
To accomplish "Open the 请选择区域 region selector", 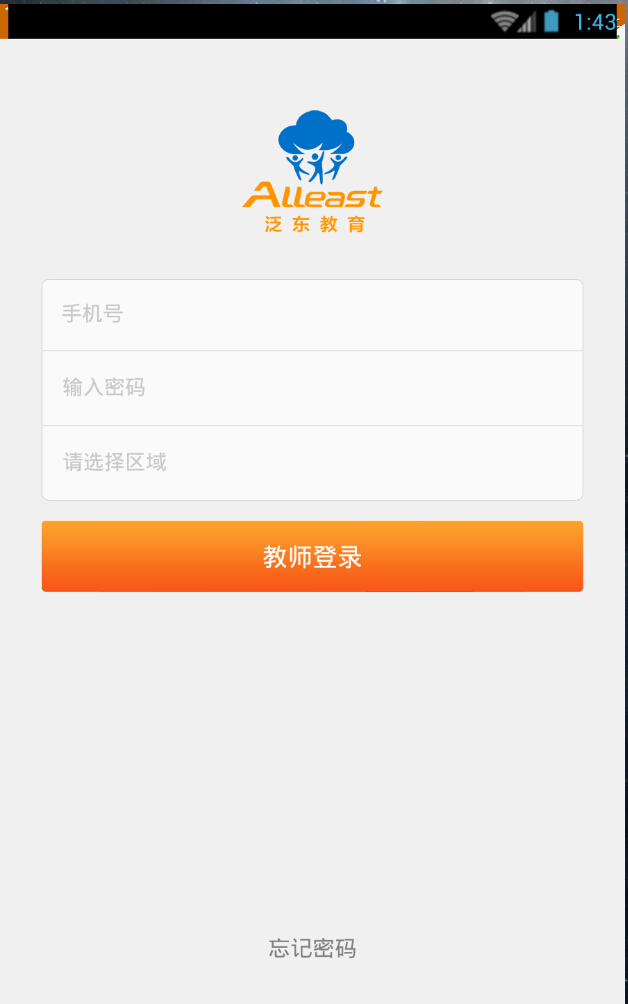I will 312,463.
